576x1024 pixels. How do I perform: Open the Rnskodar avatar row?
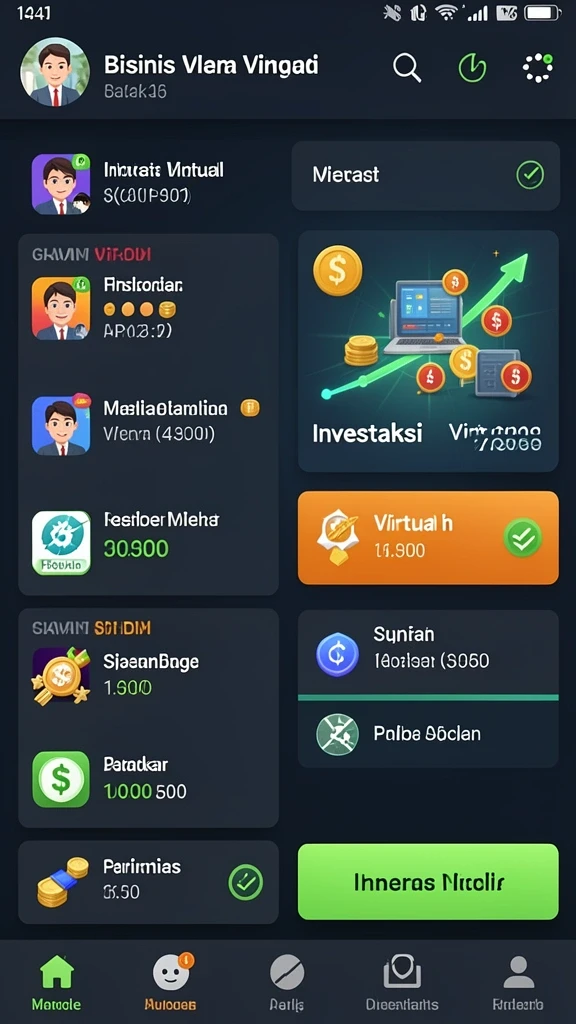pyautogui.click(x=148, y=308)
